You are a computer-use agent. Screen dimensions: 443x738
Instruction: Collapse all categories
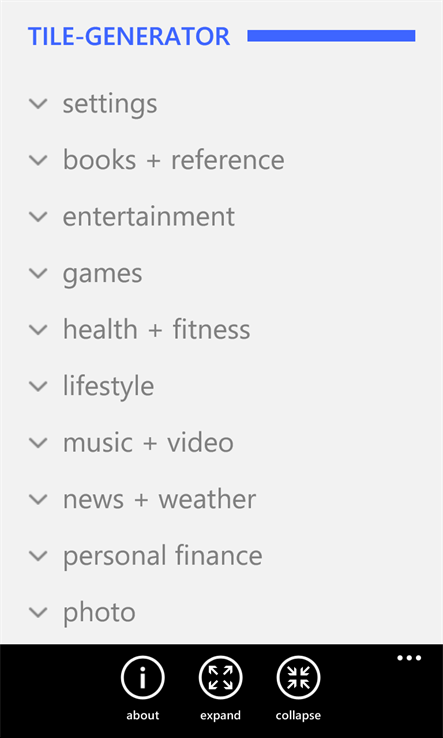tap(298, 688)
